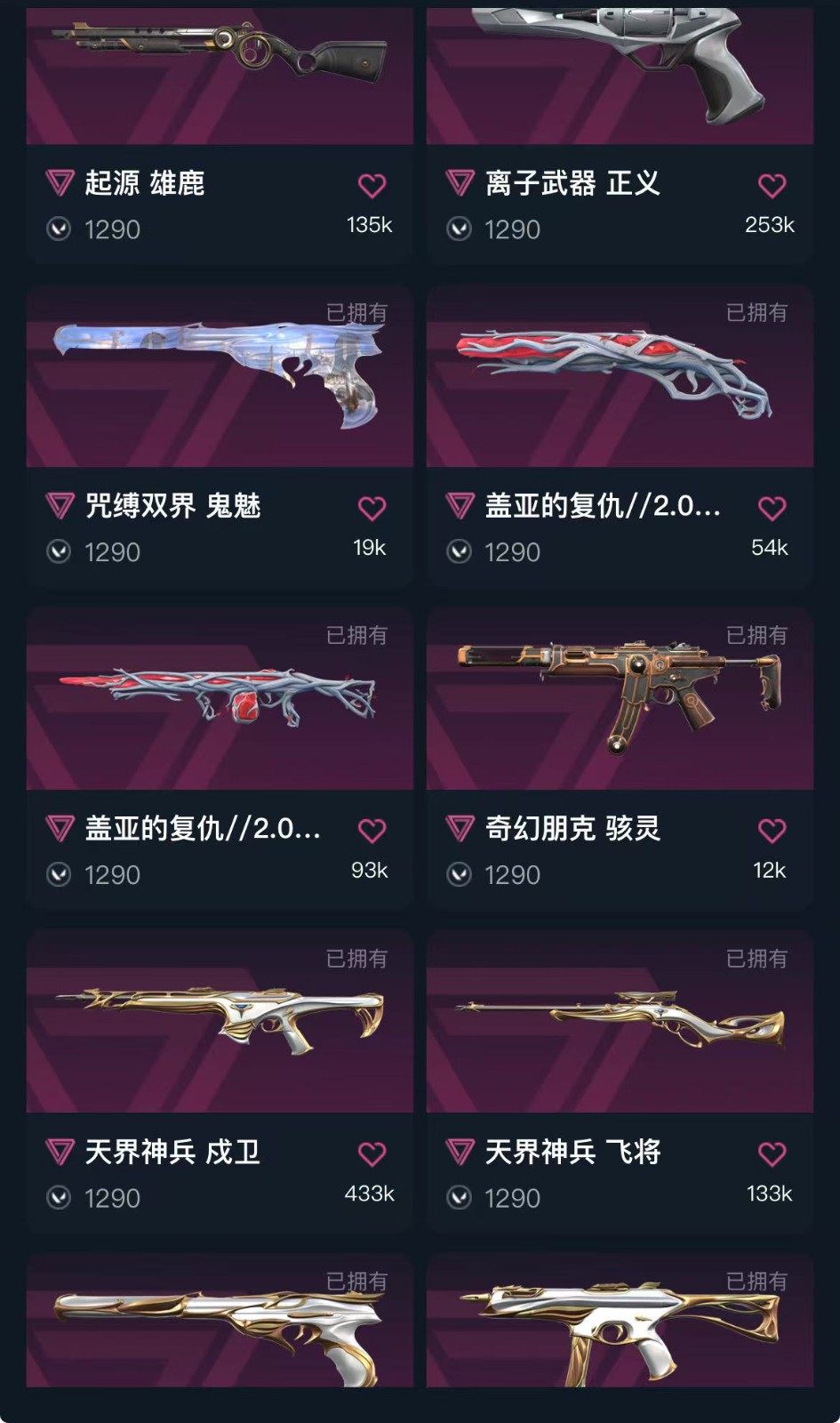Heart the 天界神兵 飞将 skin
Screen dimensions: 840x1423
pyautogui.click(x=772, y=1154)
